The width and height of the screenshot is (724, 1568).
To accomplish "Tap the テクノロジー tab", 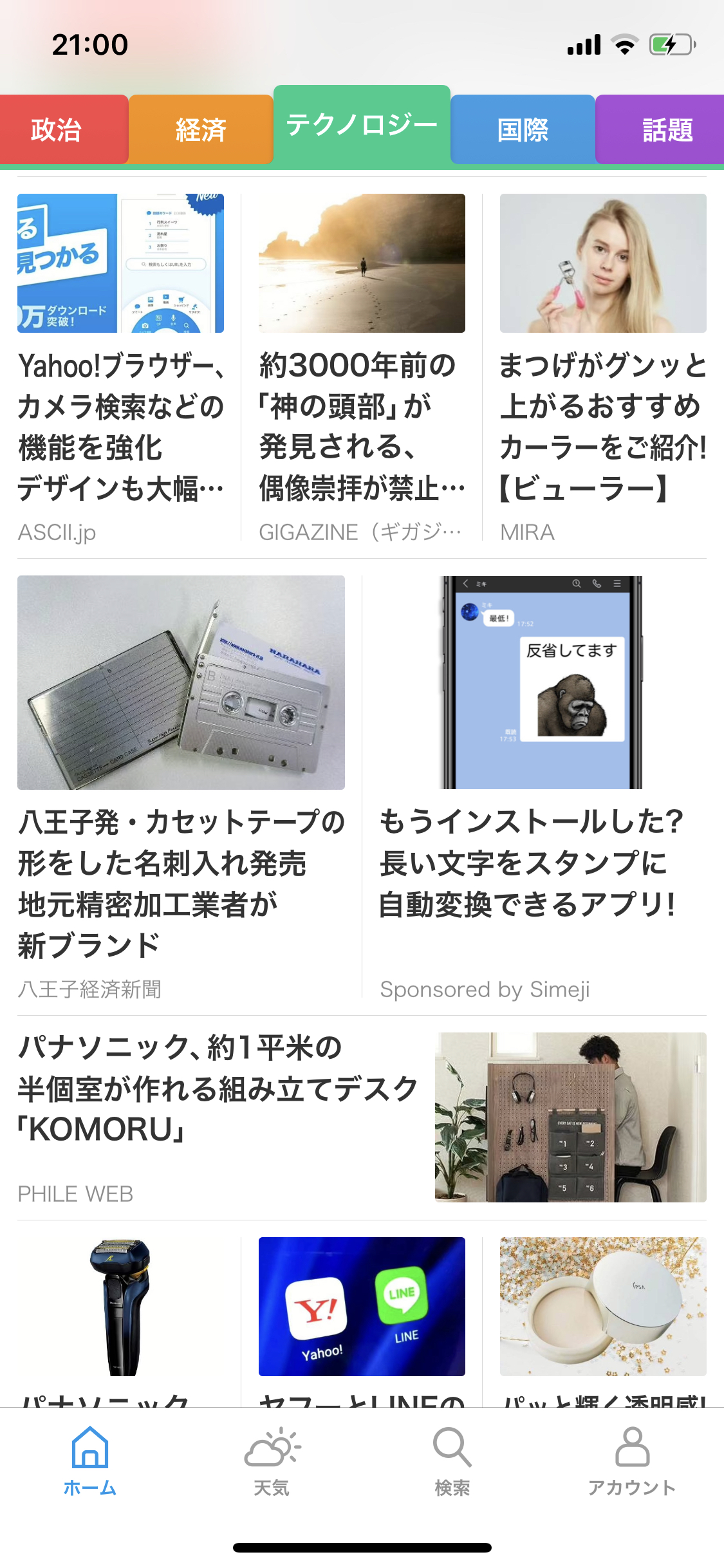I will point(362,125).
